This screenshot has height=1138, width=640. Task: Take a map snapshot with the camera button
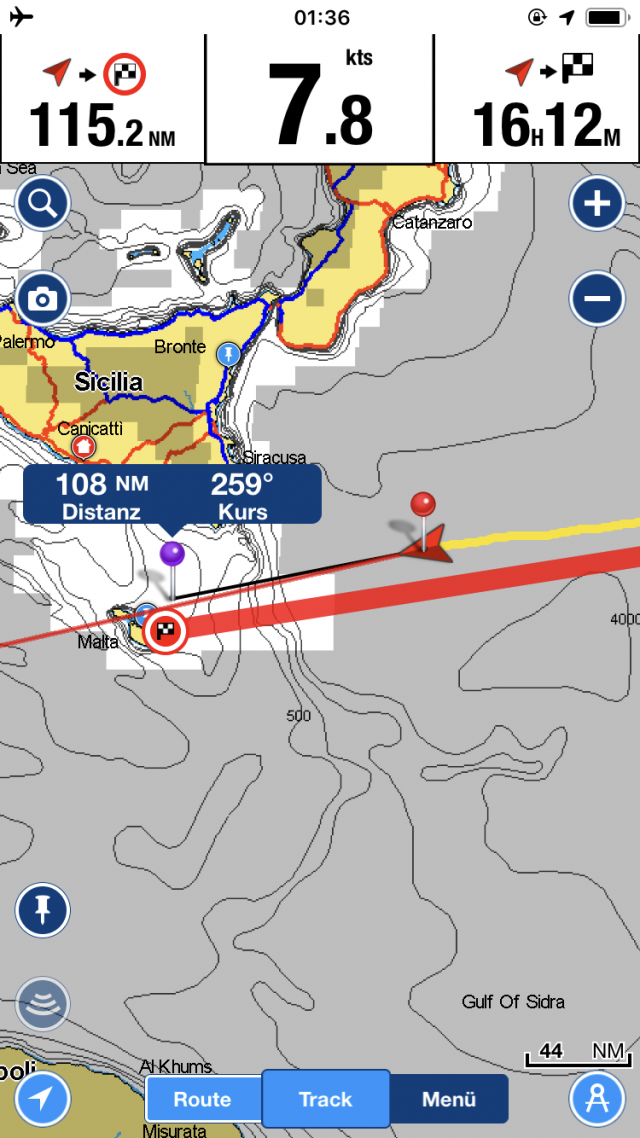point(42,298)
